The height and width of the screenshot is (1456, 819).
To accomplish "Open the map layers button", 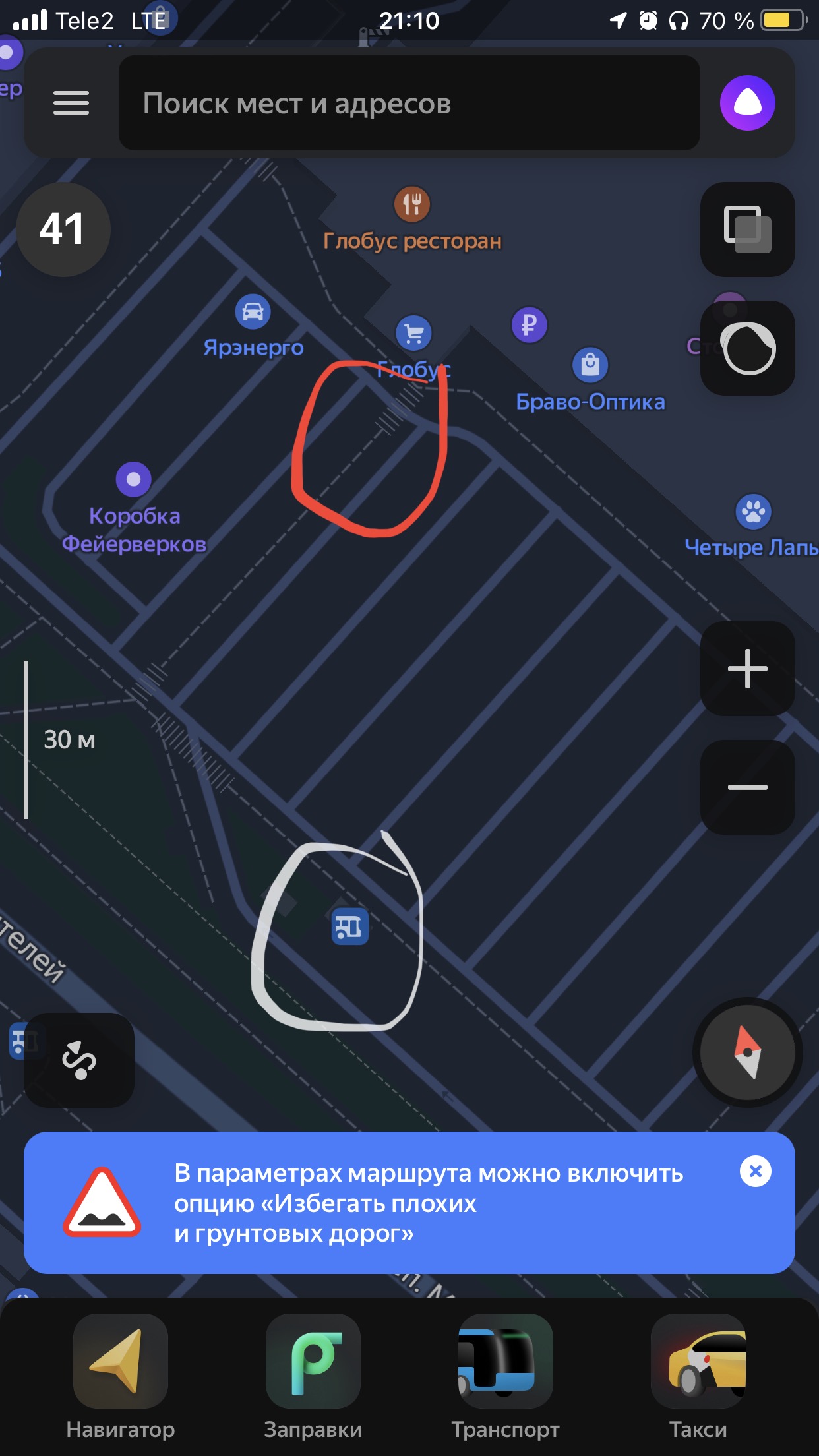I will point(747,229).
